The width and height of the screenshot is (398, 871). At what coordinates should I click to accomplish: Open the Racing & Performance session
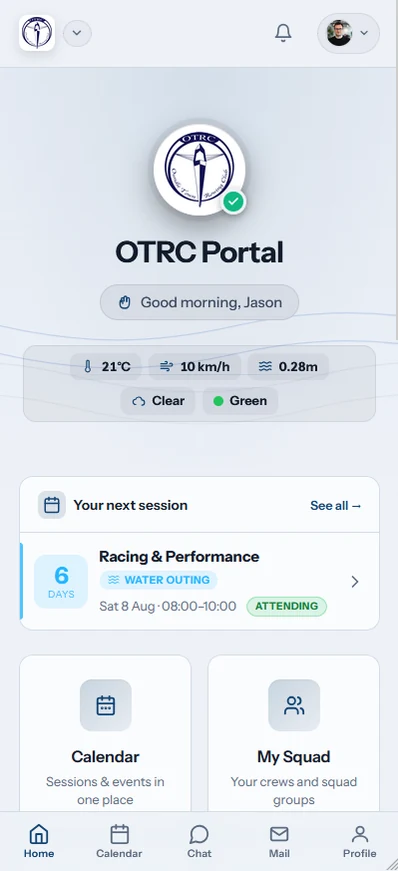[200, 582]
